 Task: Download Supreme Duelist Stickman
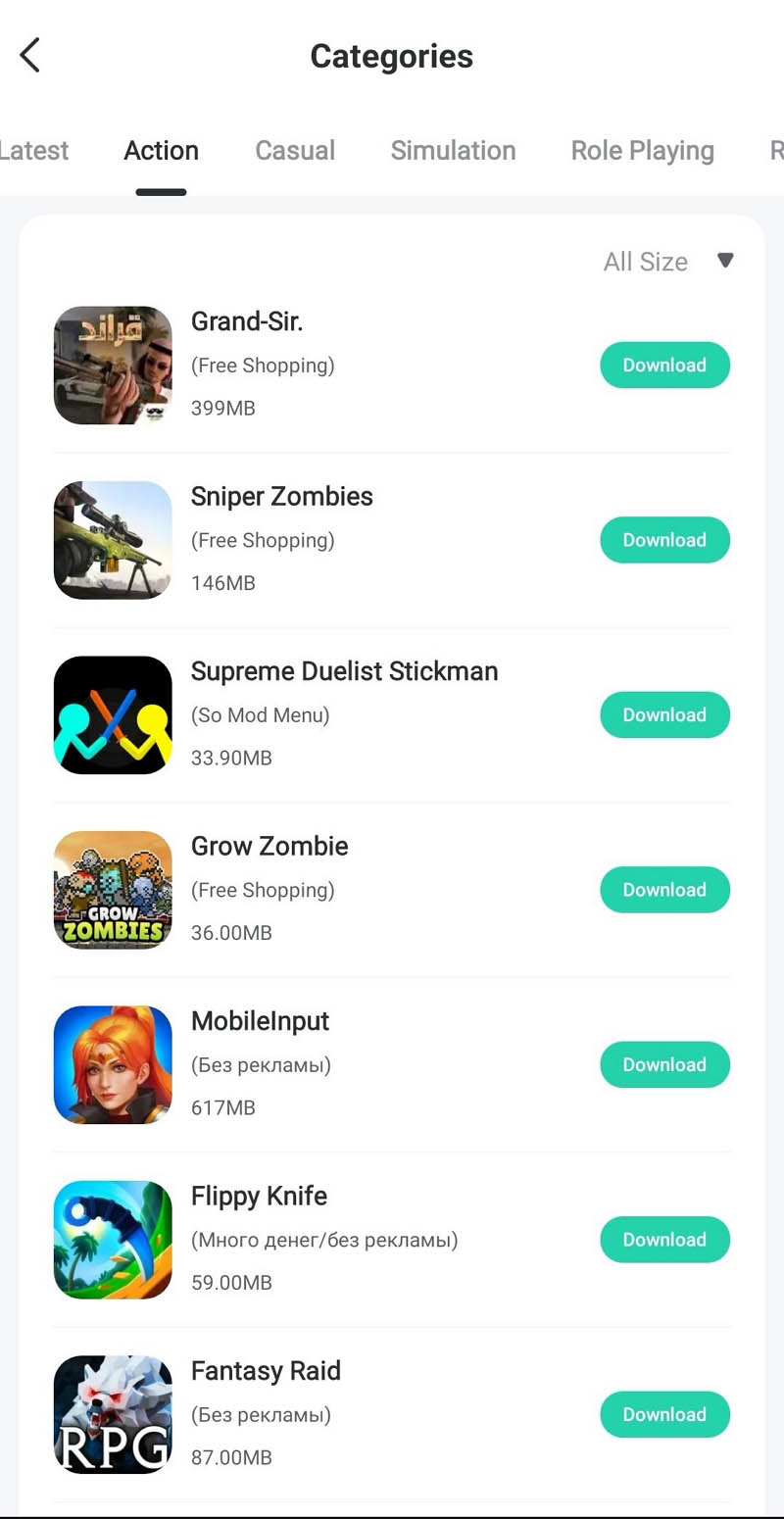point(664,715)
